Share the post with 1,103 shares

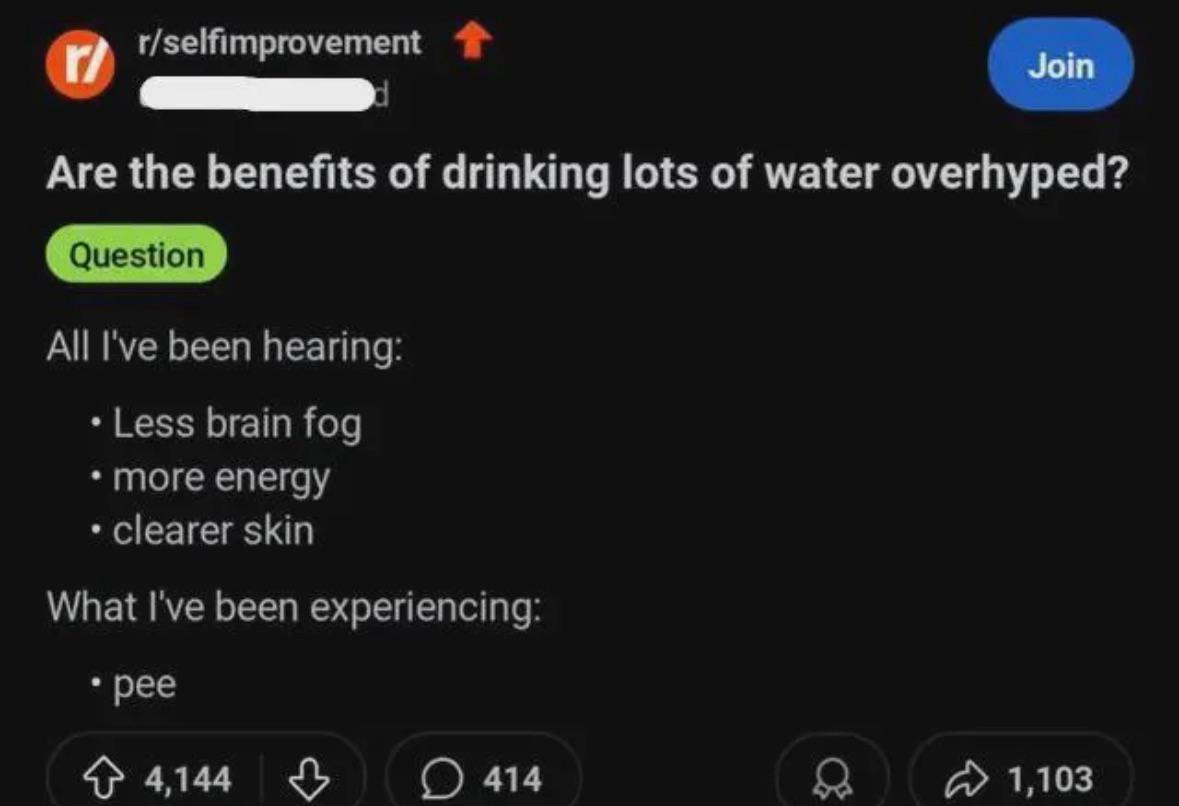[1022, 777]
